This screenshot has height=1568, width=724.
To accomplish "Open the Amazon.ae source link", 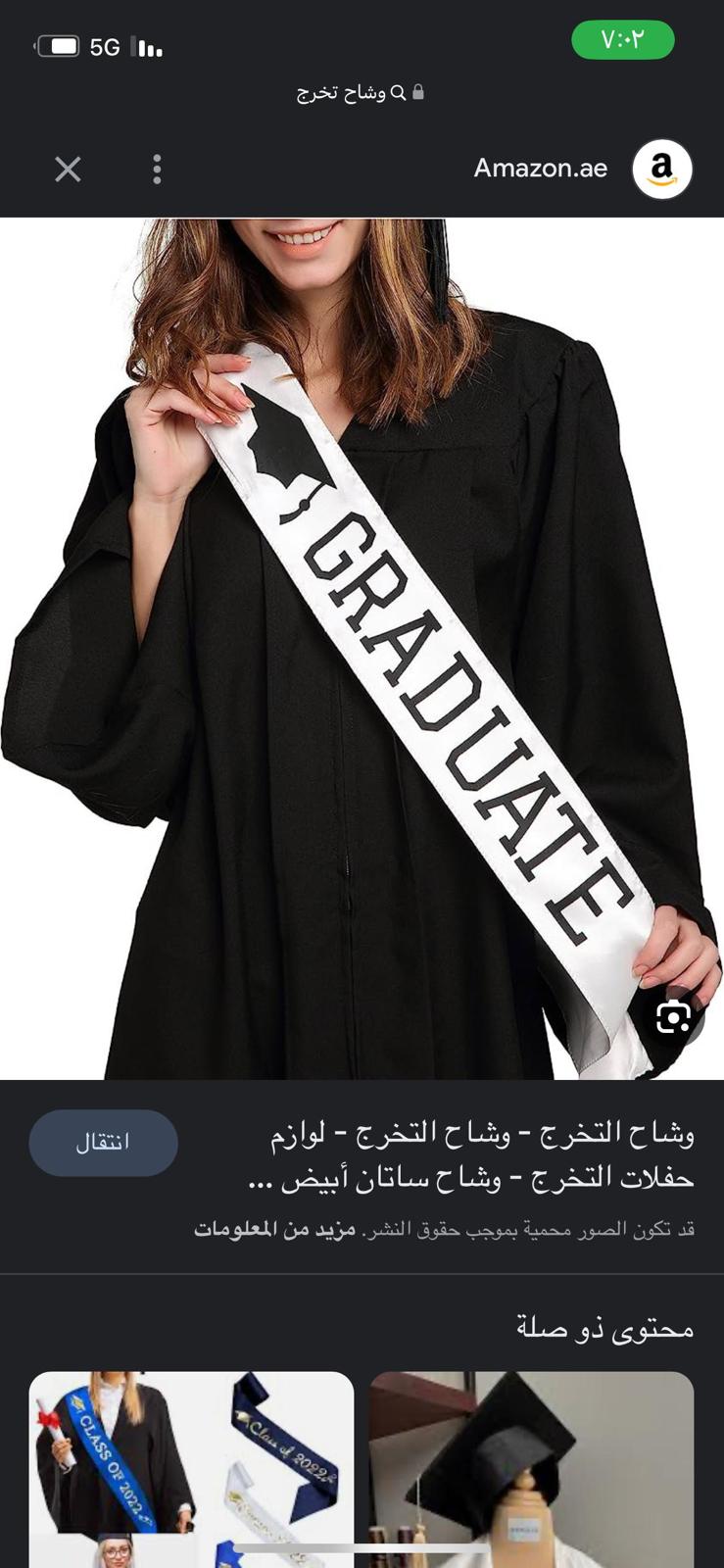I will point(541,169).
